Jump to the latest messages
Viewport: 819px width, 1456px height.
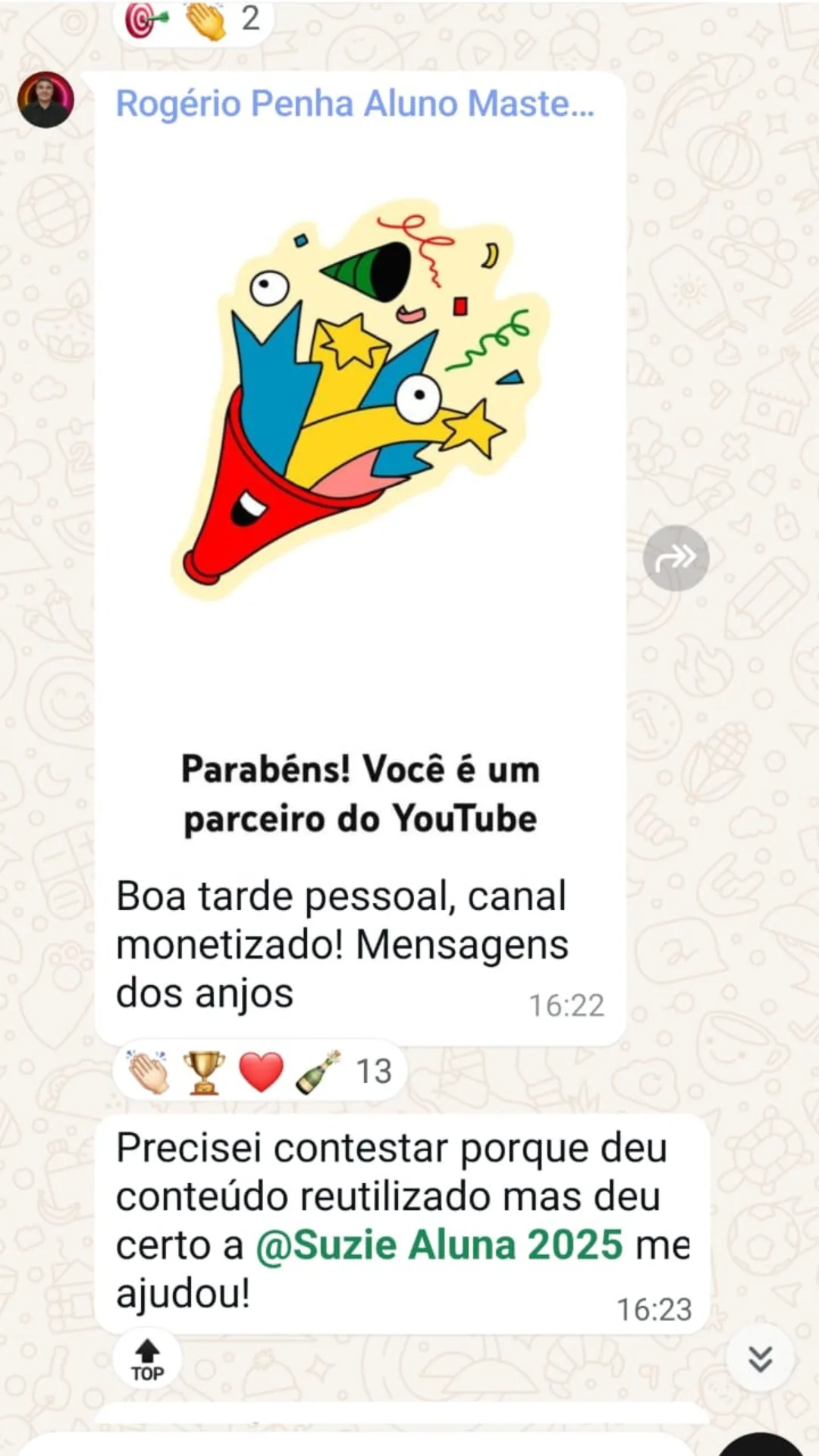point(760,1359)
